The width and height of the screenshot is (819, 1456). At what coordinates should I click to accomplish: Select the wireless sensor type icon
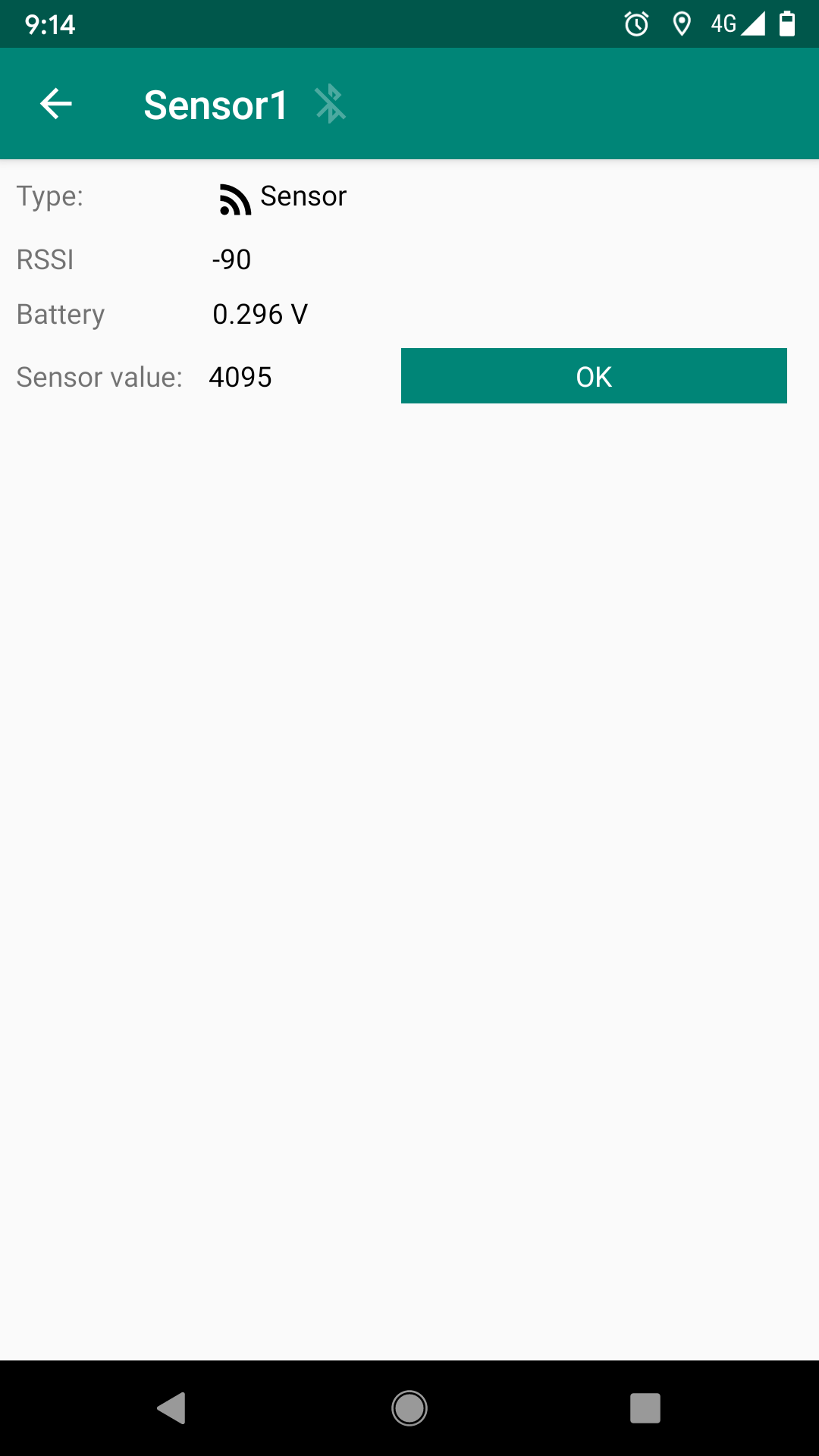pyautogui.click(x=234, y=199)
